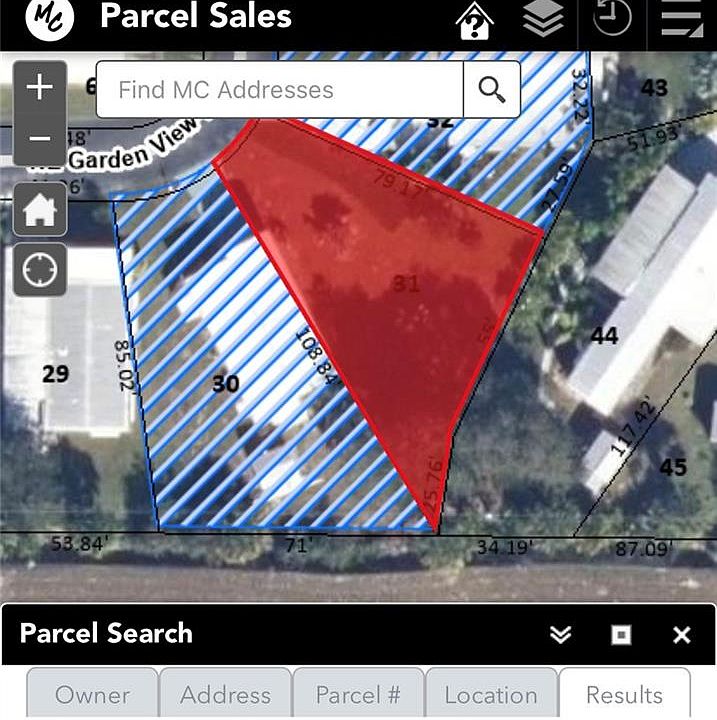Collapse the Parcel Search panel

561,635
